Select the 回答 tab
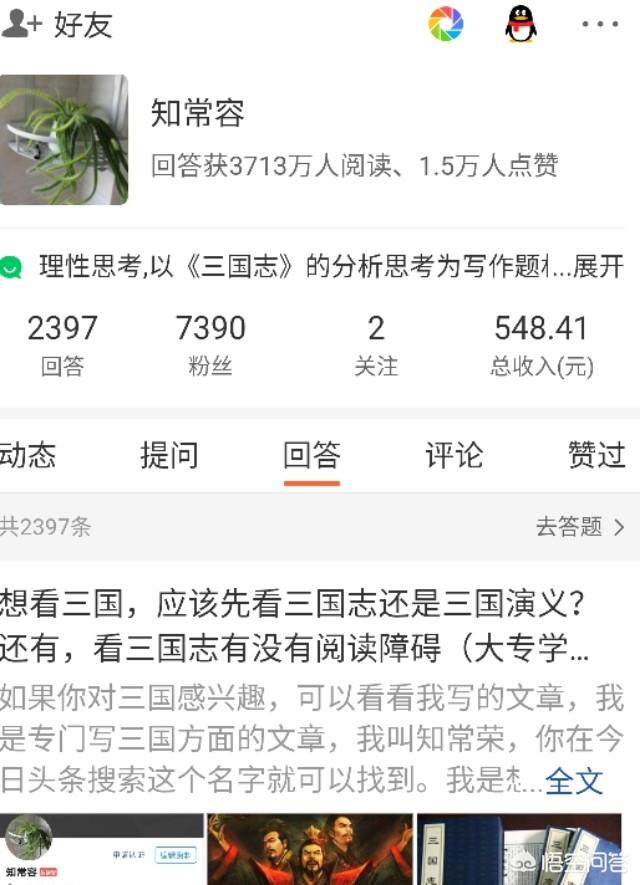640x885 pixels. click(x=311, y=455)
